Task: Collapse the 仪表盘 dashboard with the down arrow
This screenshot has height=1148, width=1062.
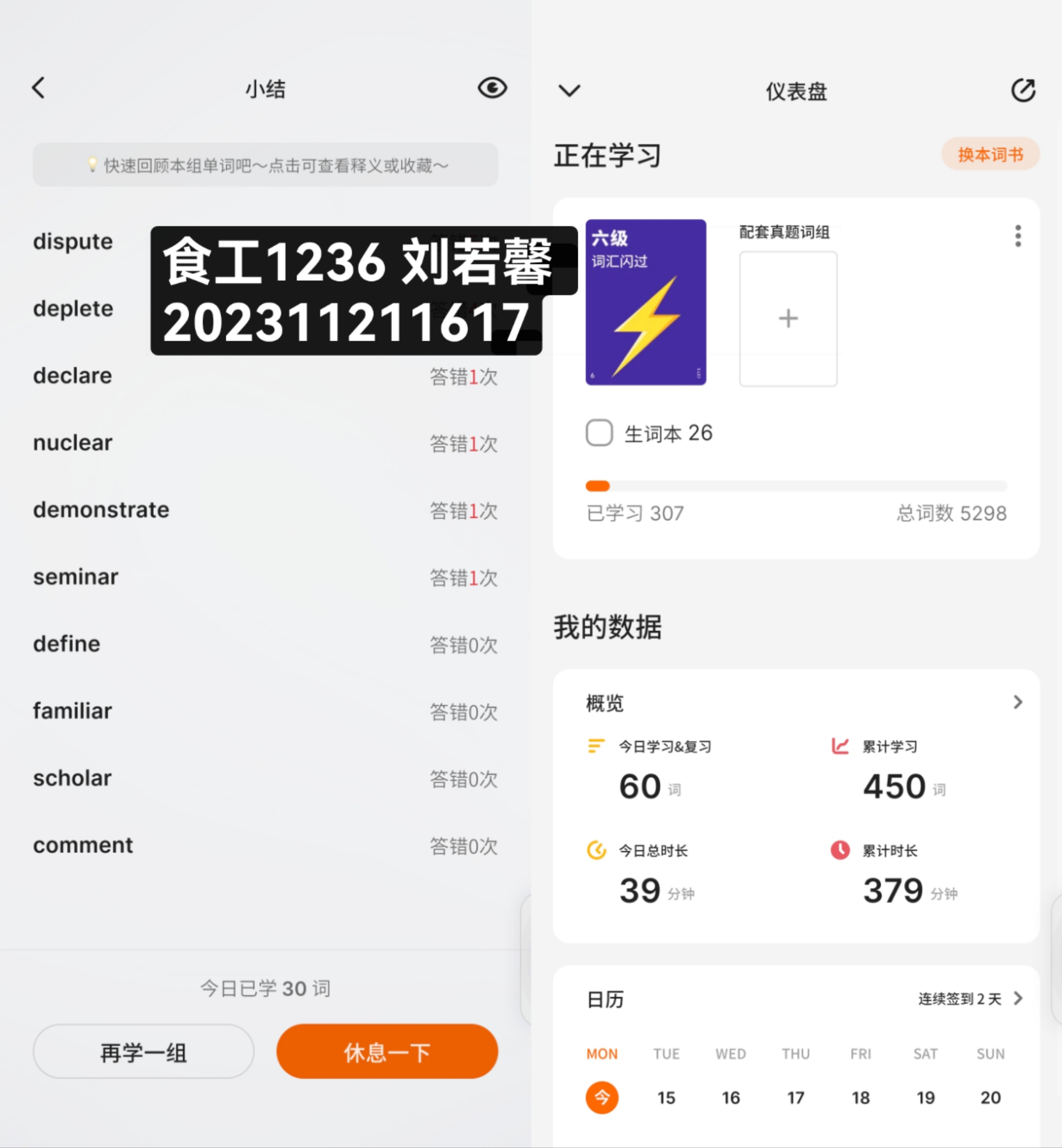Action: pyautogui.click(x=569, y=90)
